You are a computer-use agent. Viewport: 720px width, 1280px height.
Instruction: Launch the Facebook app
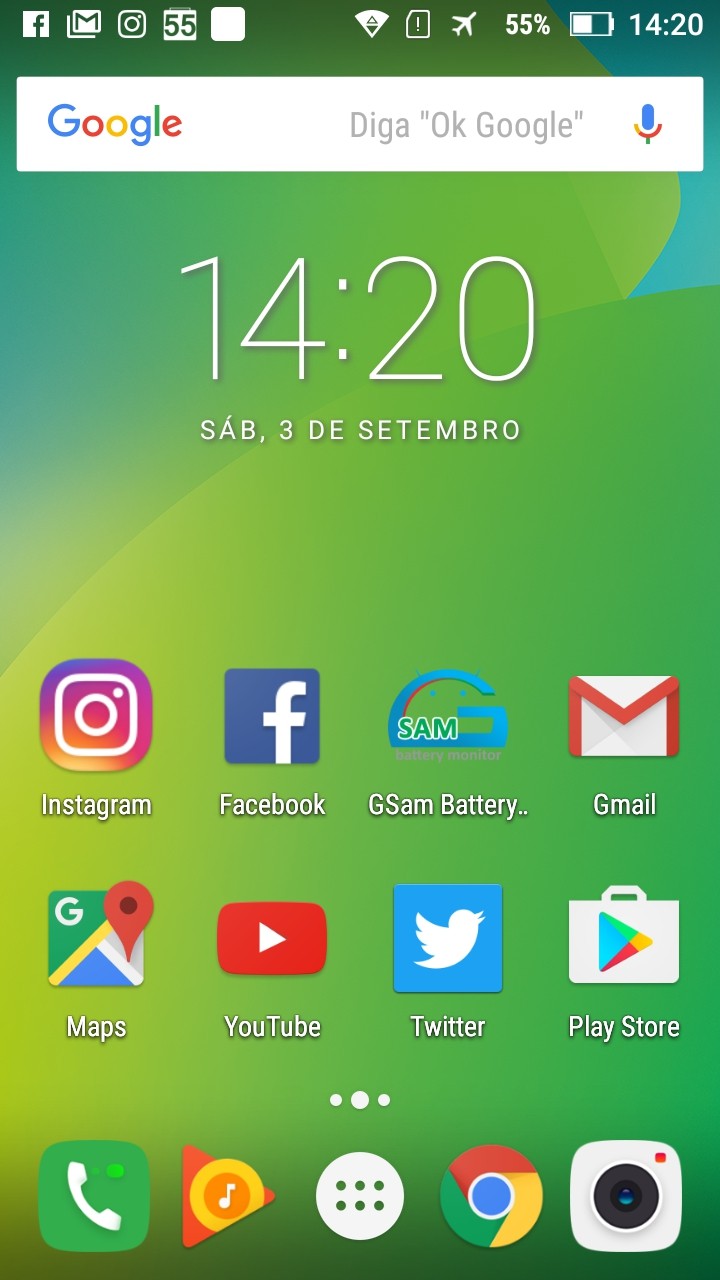(272, 716)
